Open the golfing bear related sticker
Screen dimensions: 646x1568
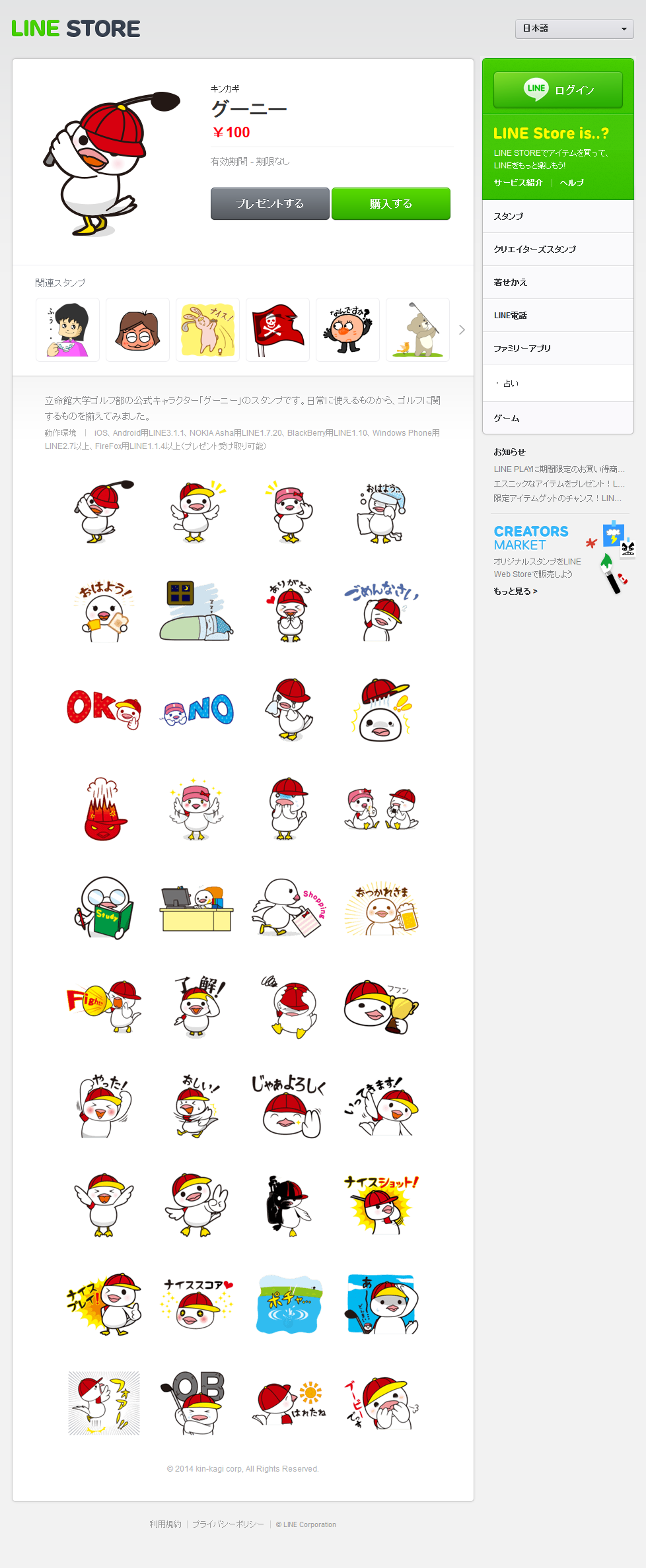point(417,329)
